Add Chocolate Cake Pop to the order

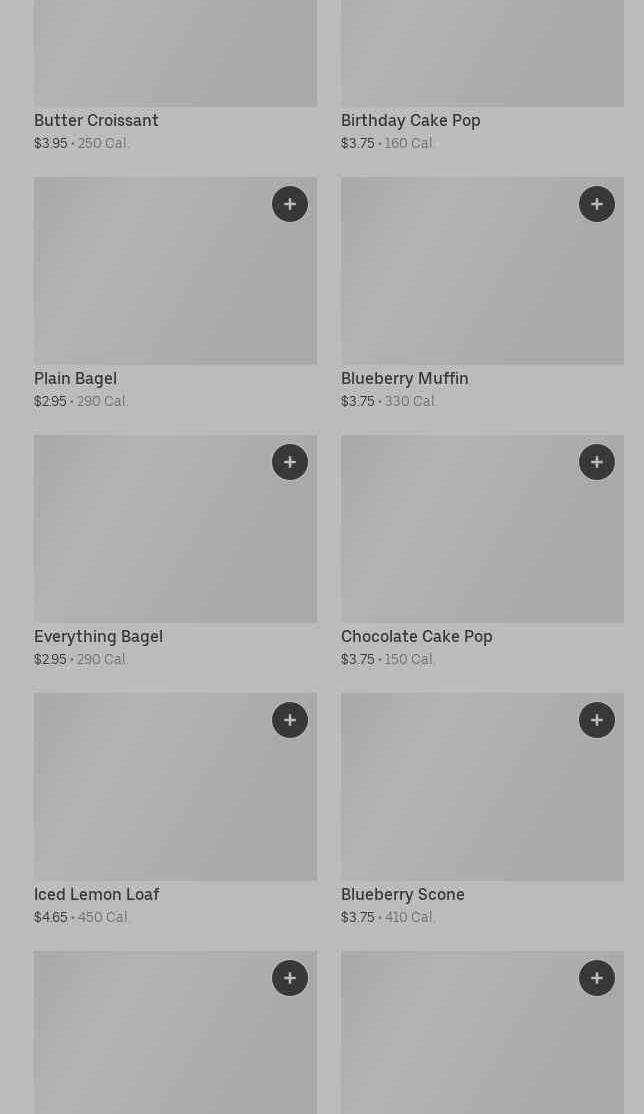tap(597, 462)
